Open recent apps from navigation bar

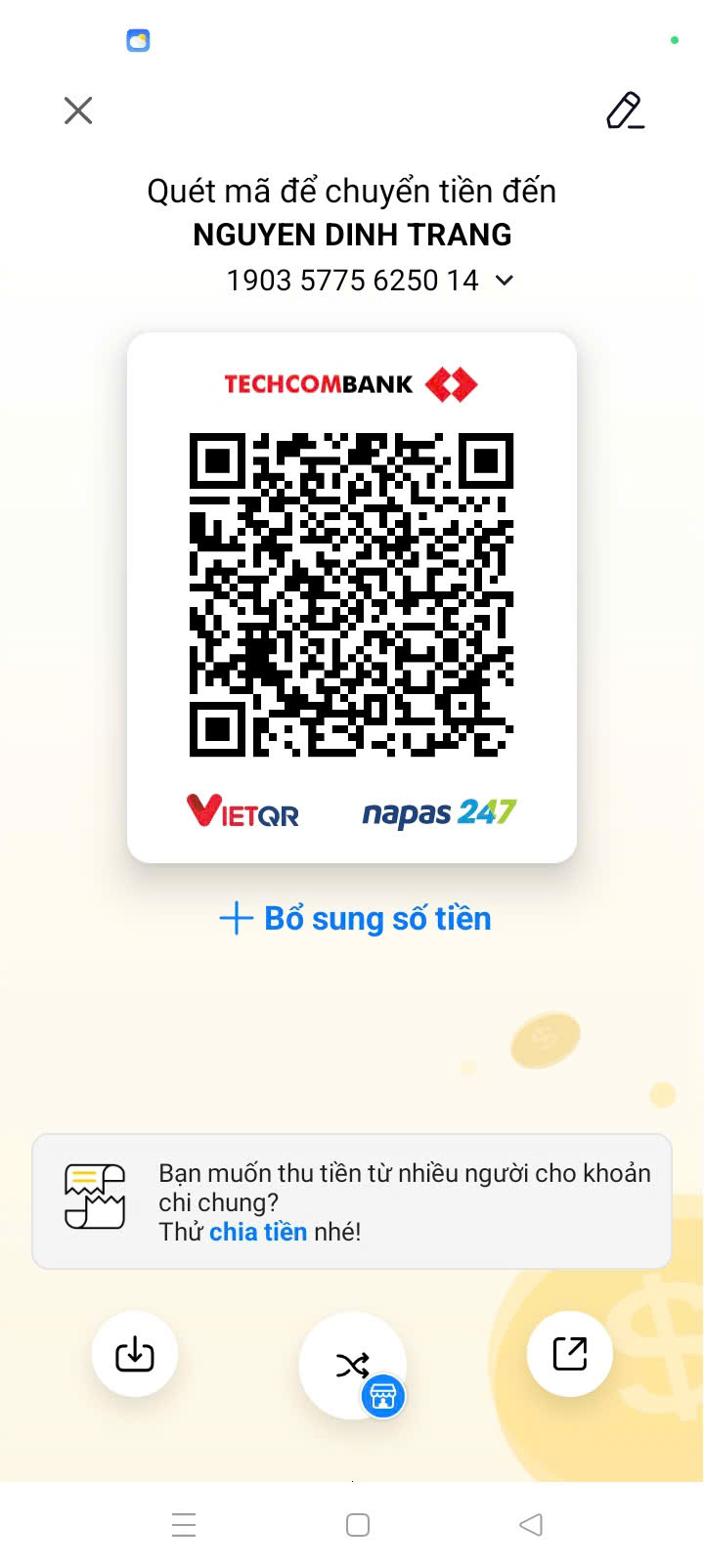[x=184, y=1525]
